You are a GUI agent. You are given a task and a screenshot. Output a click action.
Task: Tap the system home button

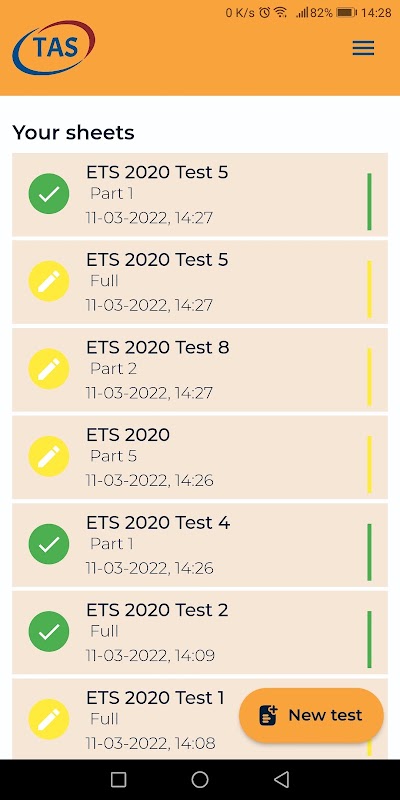[x=200, y=779]
